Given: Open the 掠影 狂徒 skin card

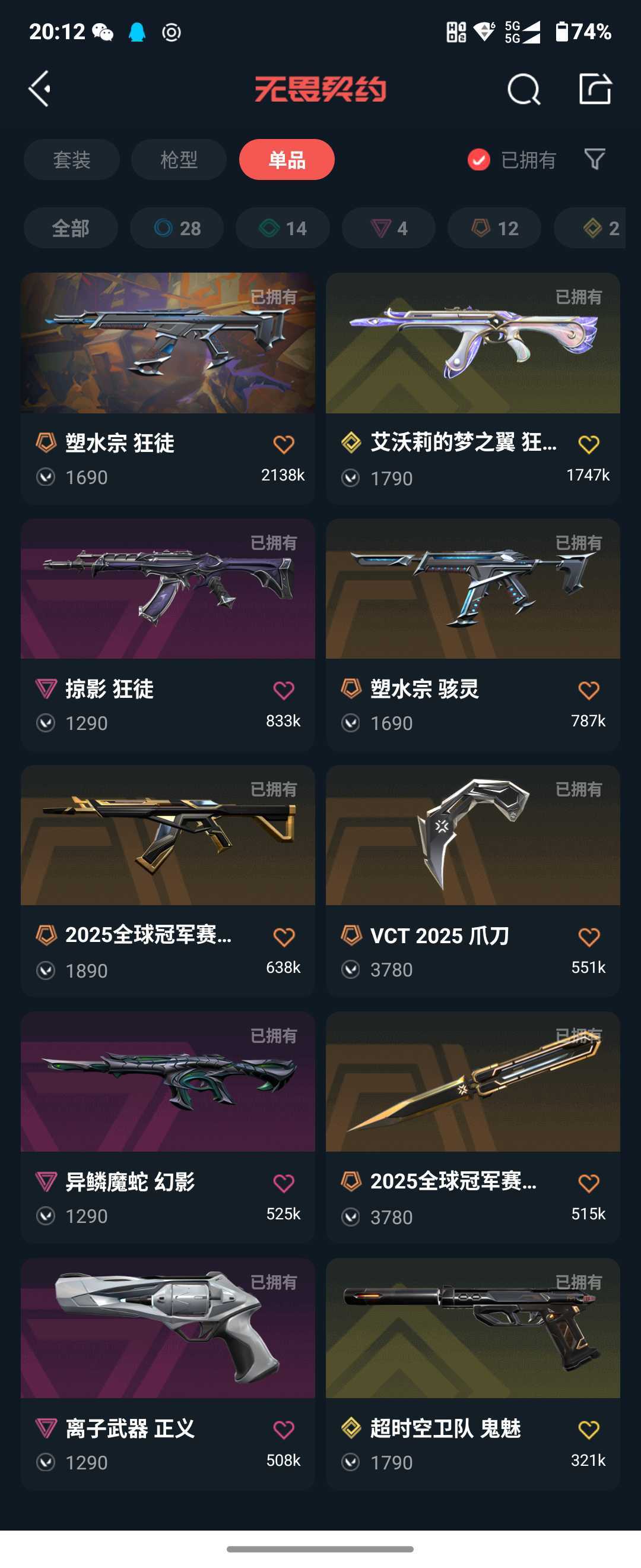Looking at the screenshot, I should coord(168,609).
